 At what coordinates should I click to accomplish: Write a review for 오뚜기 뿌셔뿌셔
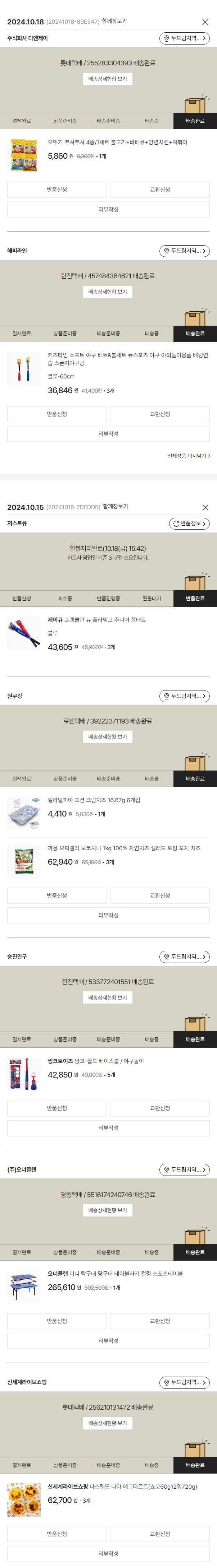(x=109, y=209)
